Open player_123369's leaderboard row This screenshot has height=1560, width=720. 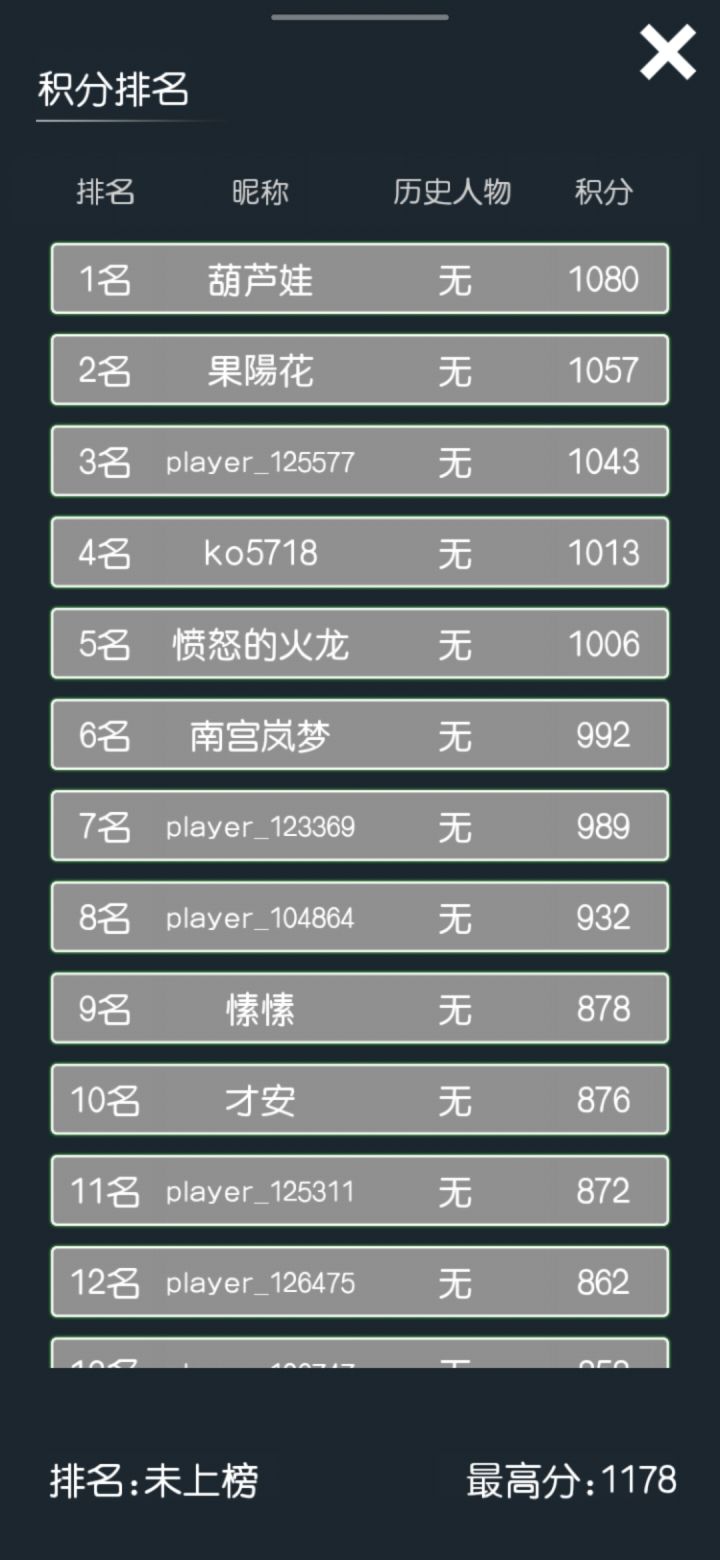click(x=360, y=825)
